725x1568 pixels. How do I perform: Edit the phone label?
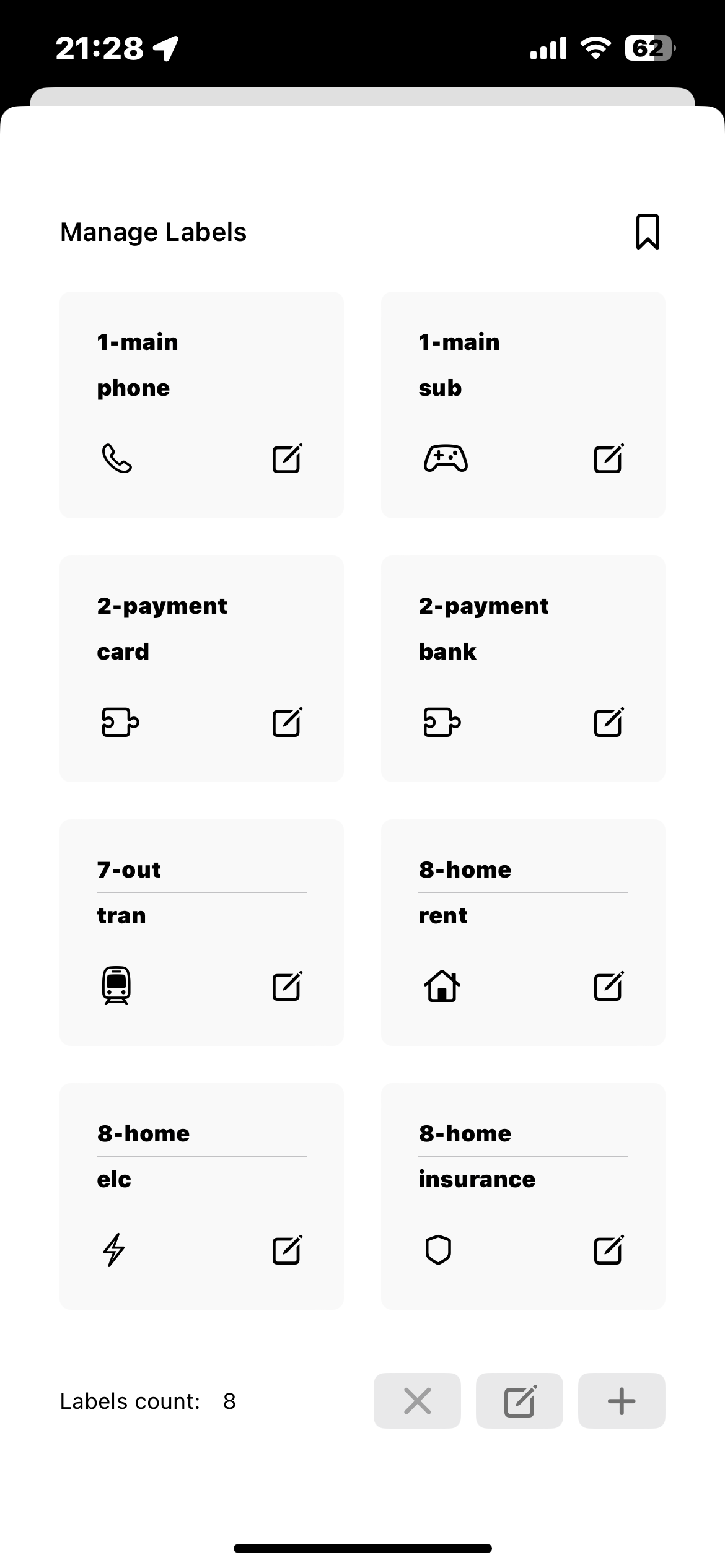pos(288,459)
